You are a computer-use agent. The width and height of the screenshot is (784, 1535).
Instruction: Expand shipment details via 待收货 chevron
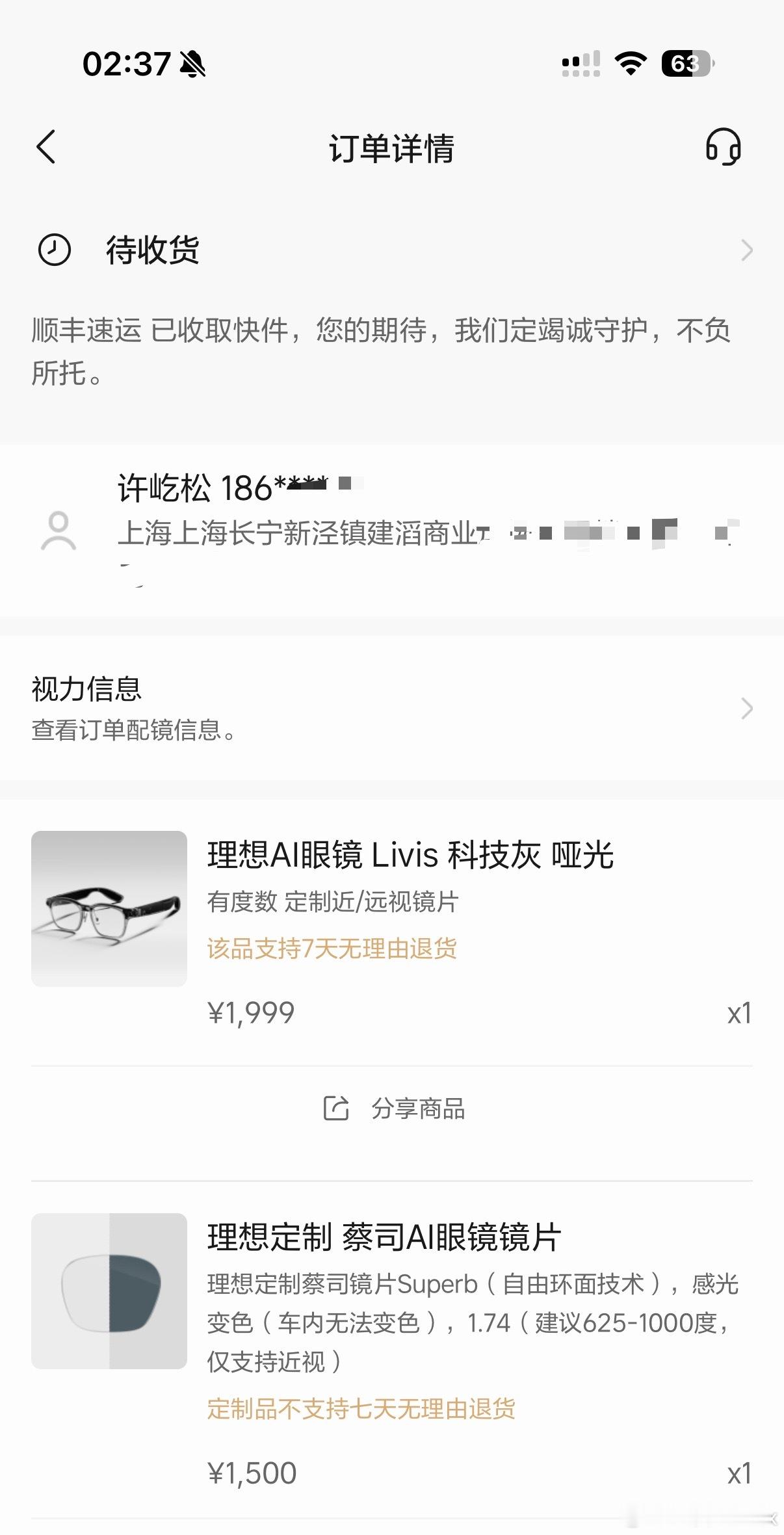(746, 250)
